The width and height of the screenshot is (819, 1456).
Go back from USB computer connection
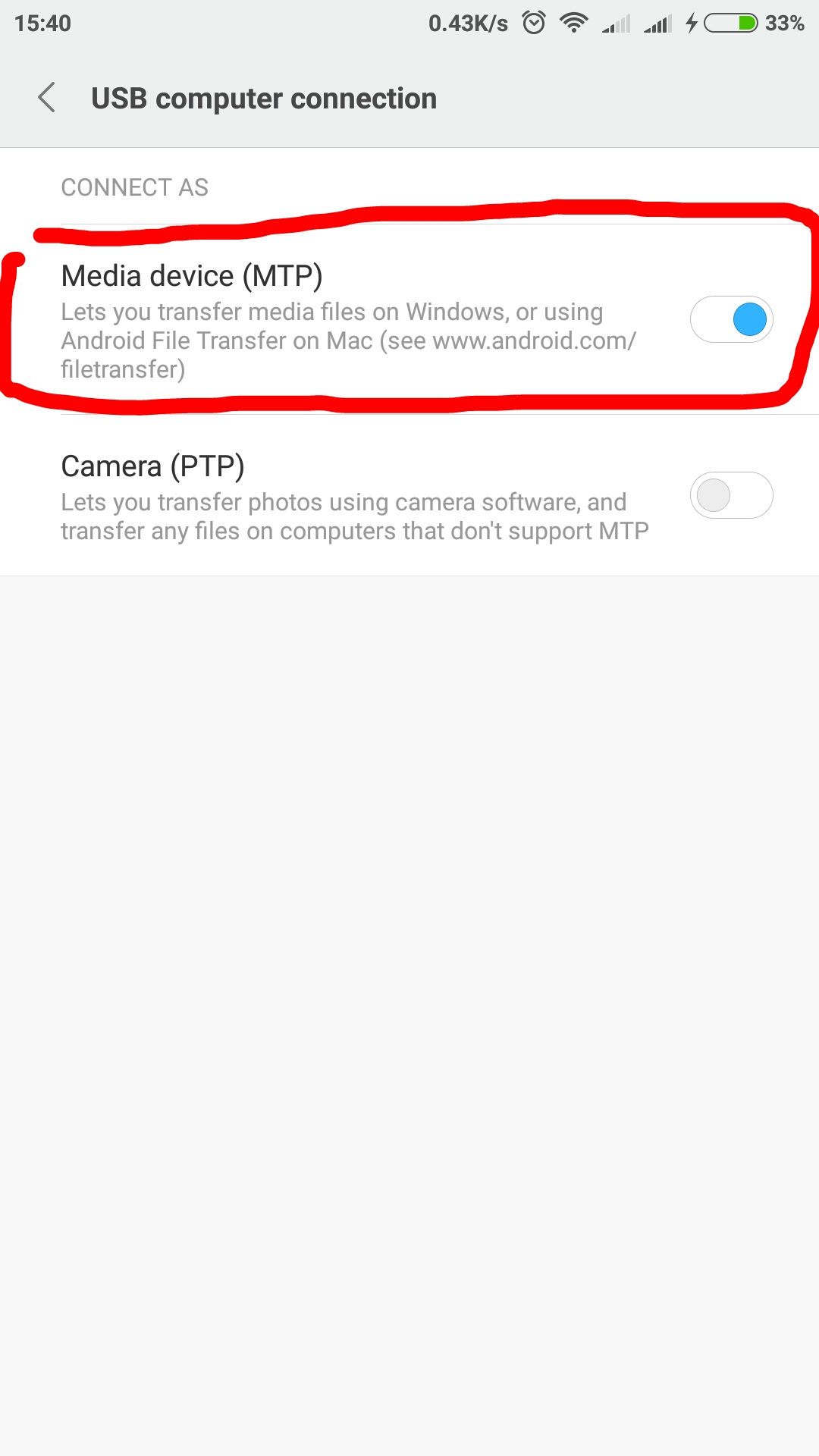[x=47, y=98]
